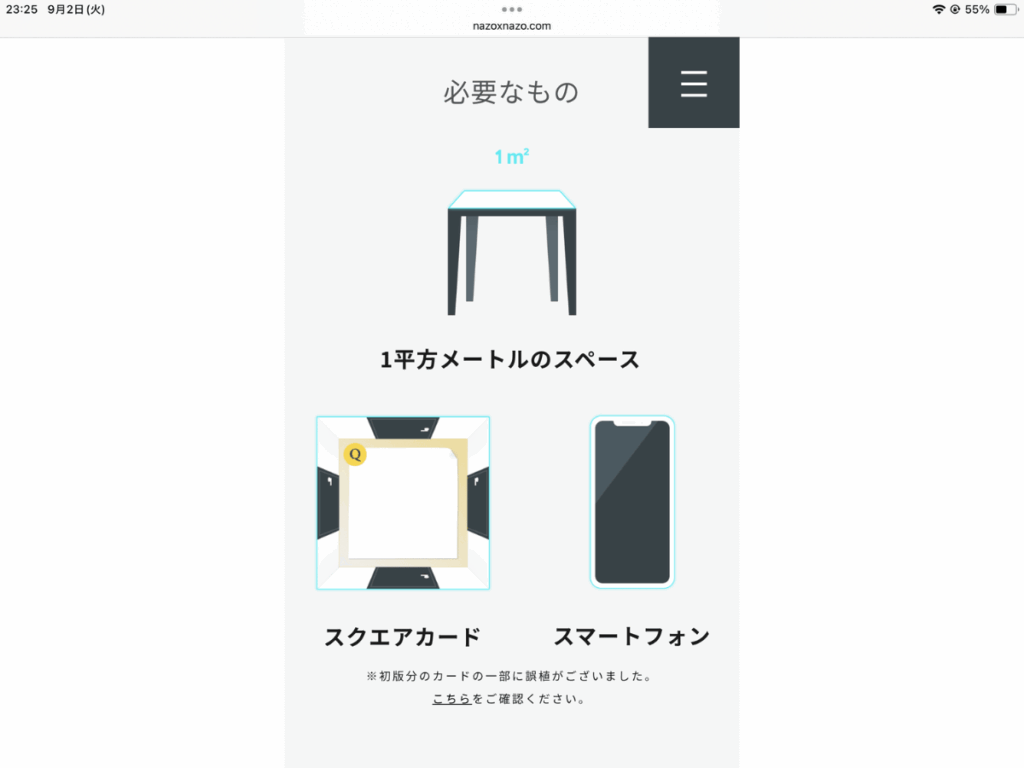Open the three-dot multitasking control
The image size is (1024, 768).
tap(512, 9)
